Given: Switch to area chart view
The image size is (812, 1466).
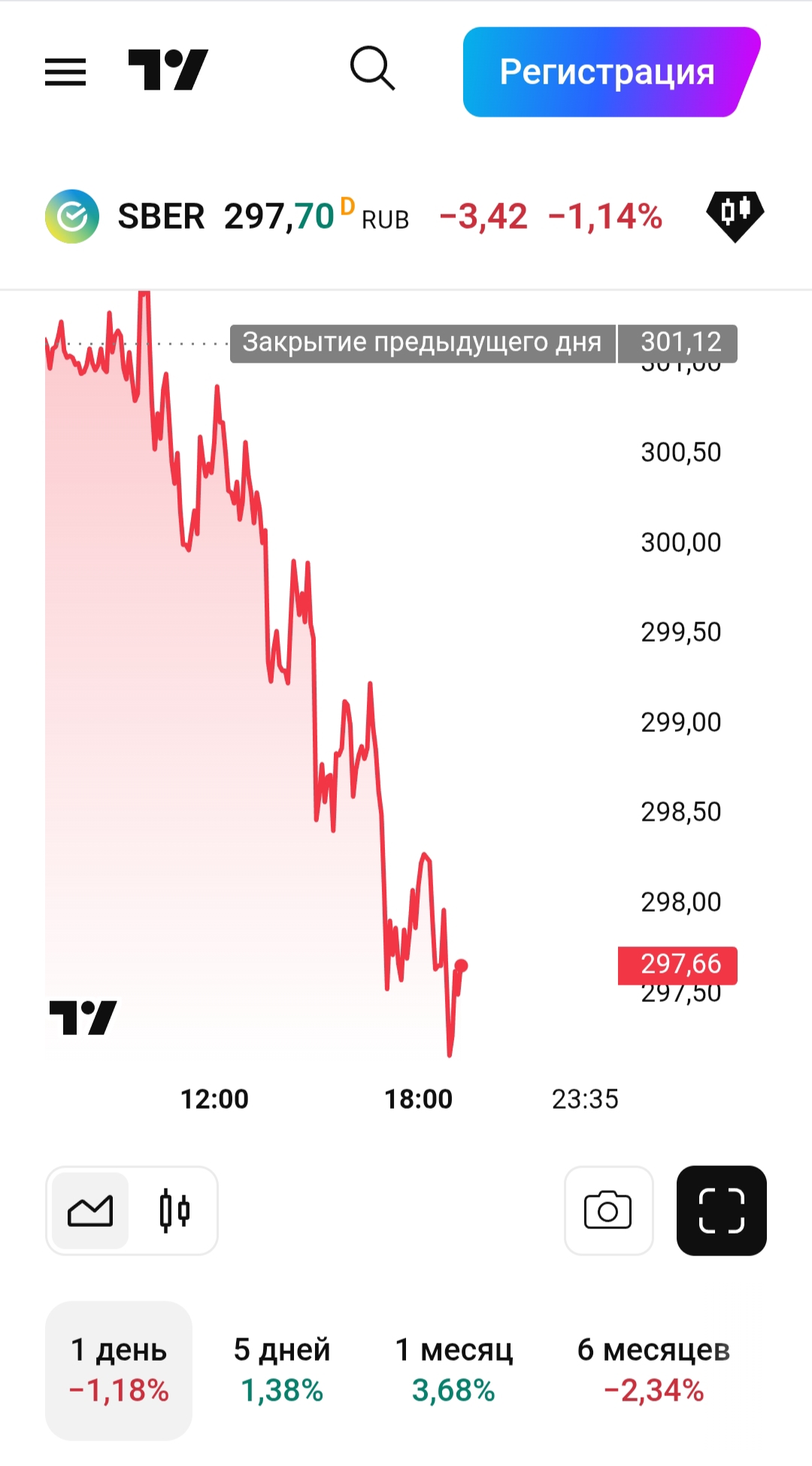Looking at the screenshot, I should [x=90, y=1211].
